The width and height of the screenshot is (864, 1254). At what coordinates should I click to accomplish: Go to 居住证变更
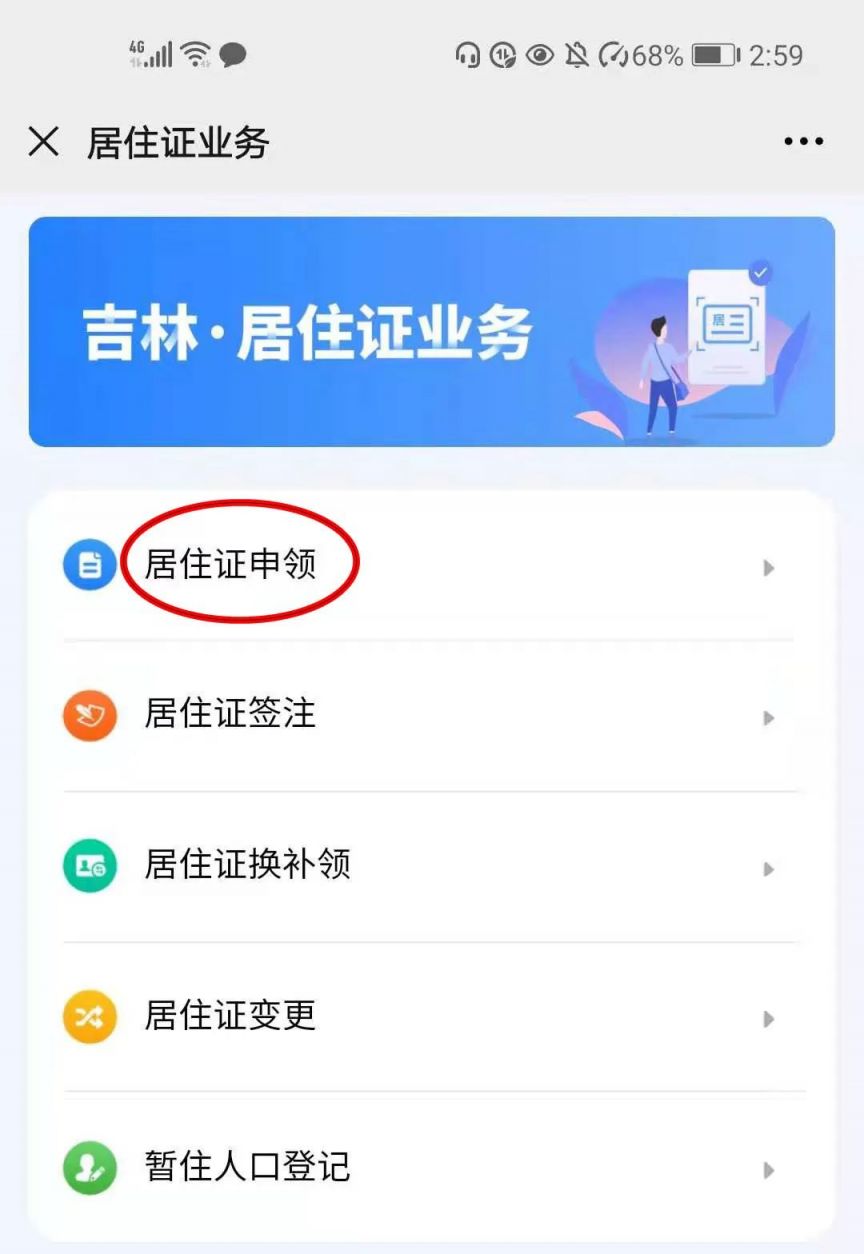click(231, 1016)
